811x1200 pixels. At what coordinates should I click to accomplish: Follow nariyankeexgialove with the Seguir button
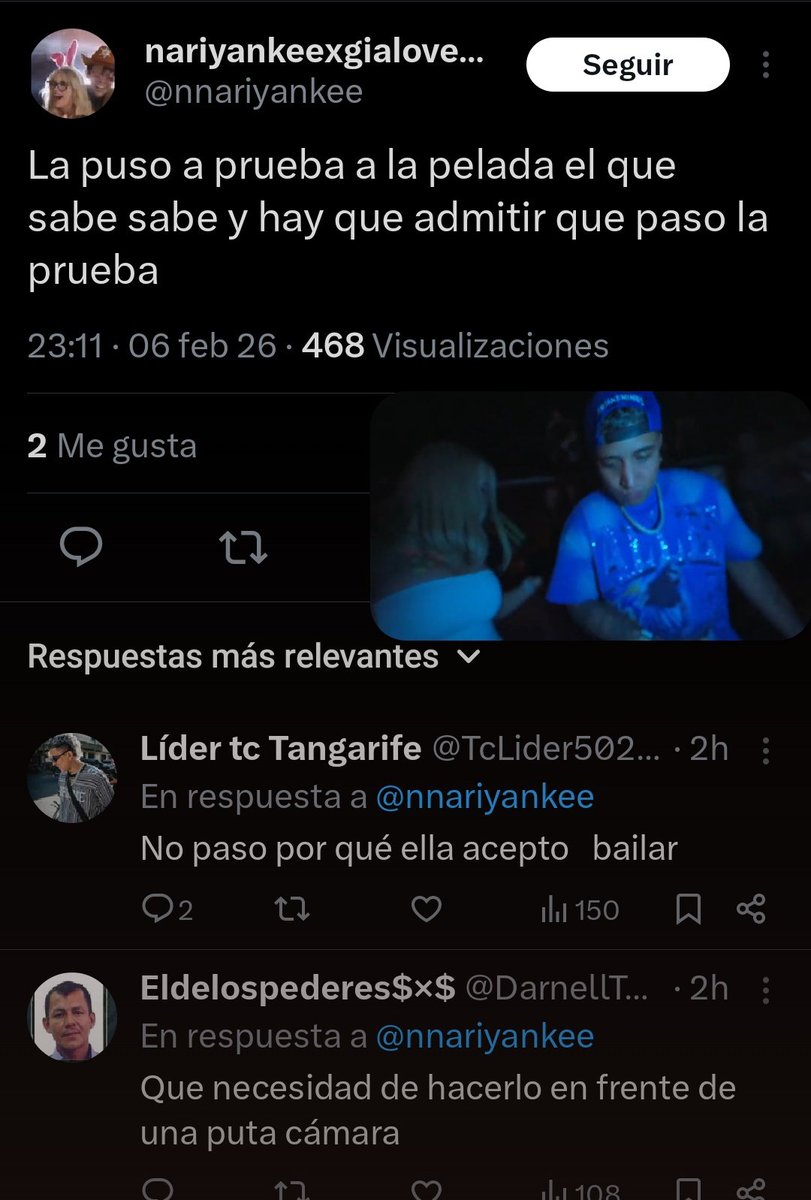(x=627, y=66)
